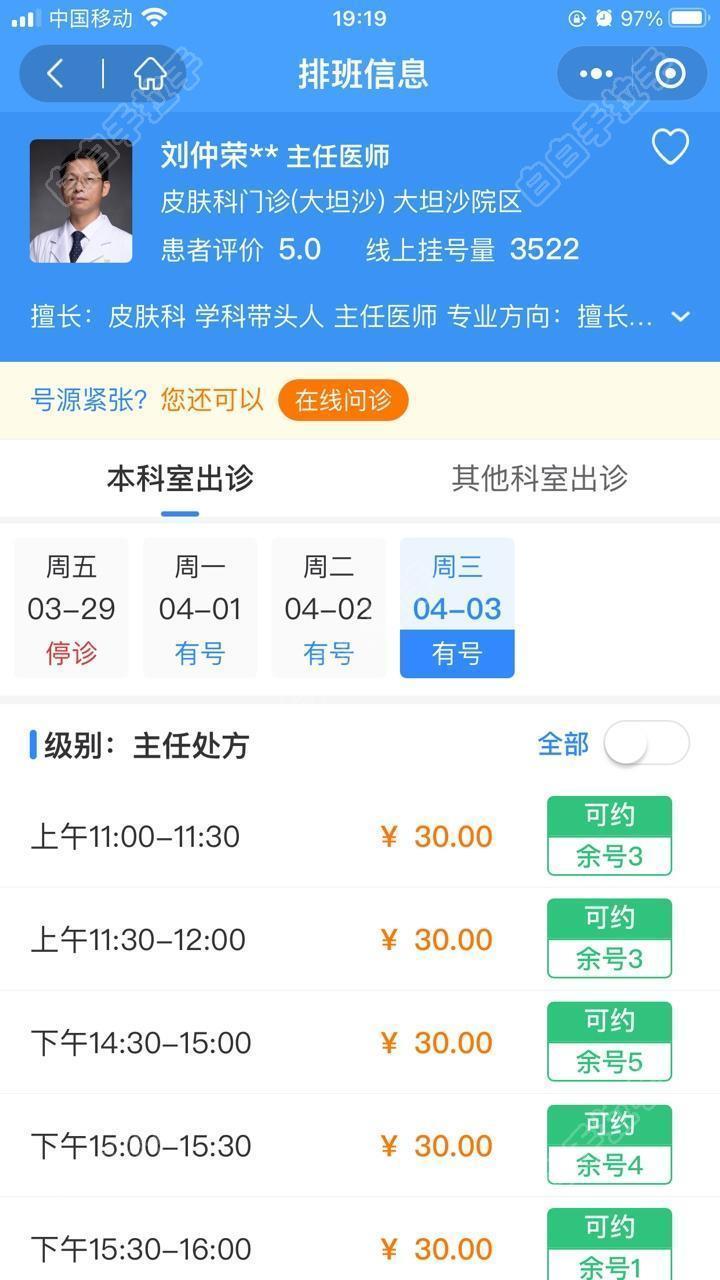Choose the 周一 04-01 date

point(200,608)
